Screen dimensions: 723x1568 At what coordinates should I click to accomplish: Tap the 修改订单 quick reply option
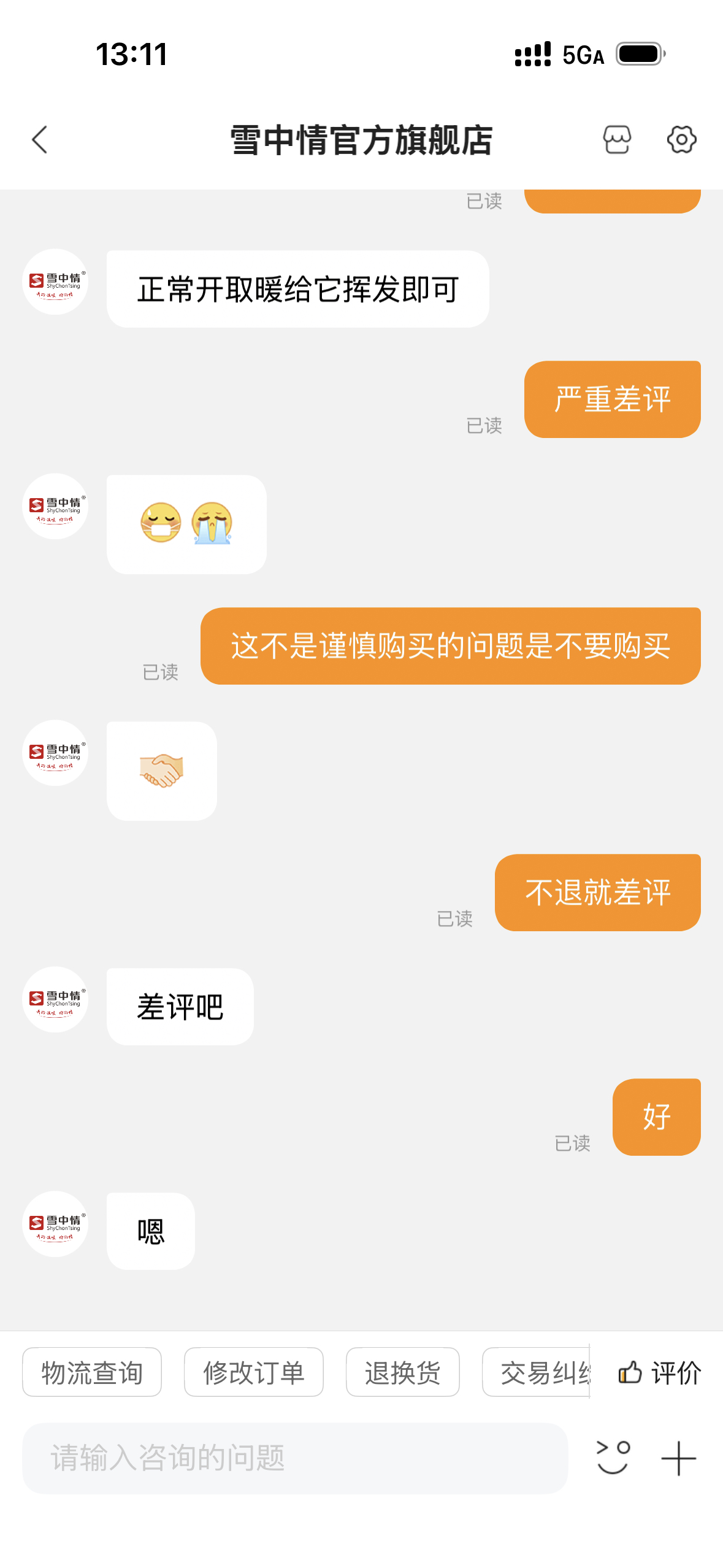[253, 1373]
